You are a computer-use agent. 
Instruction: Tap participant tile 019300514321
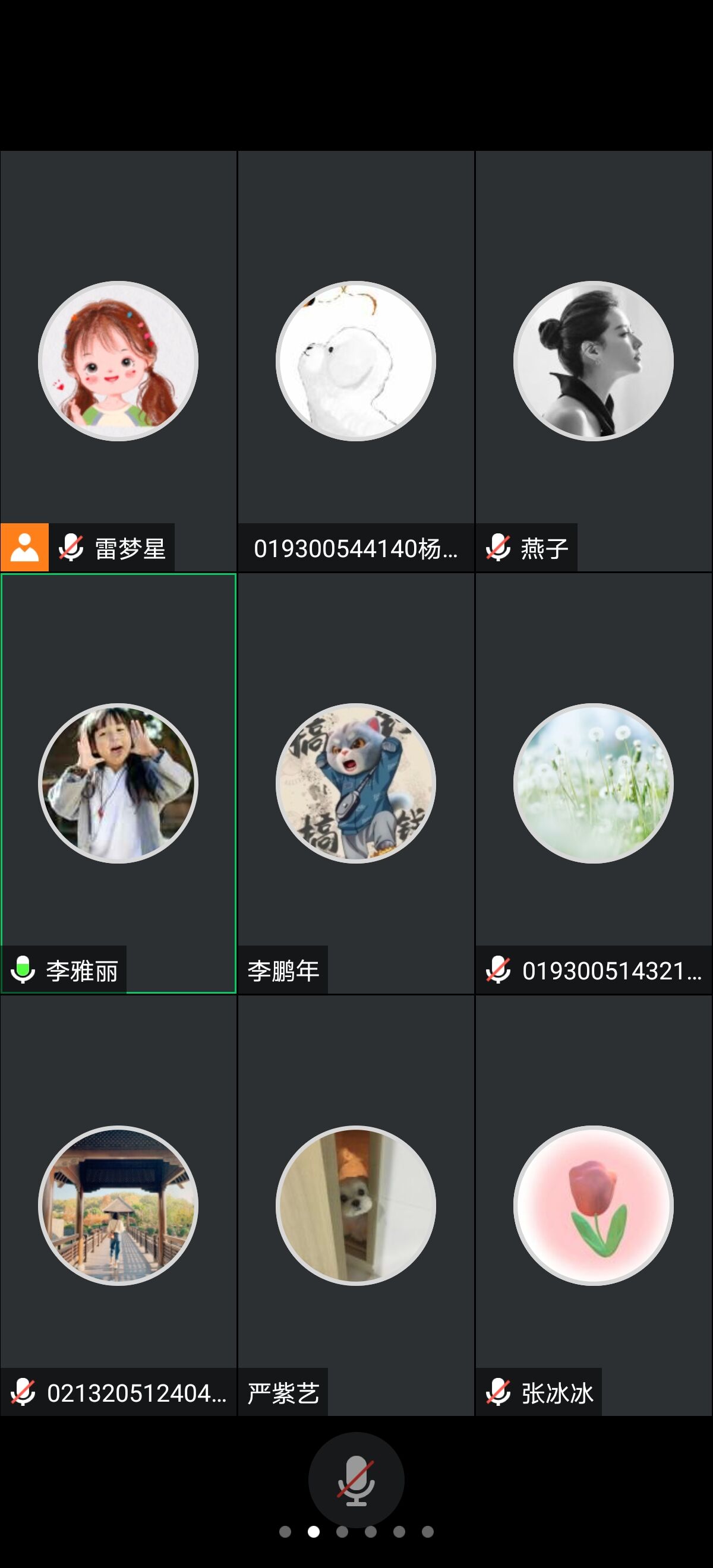(593, 783)
